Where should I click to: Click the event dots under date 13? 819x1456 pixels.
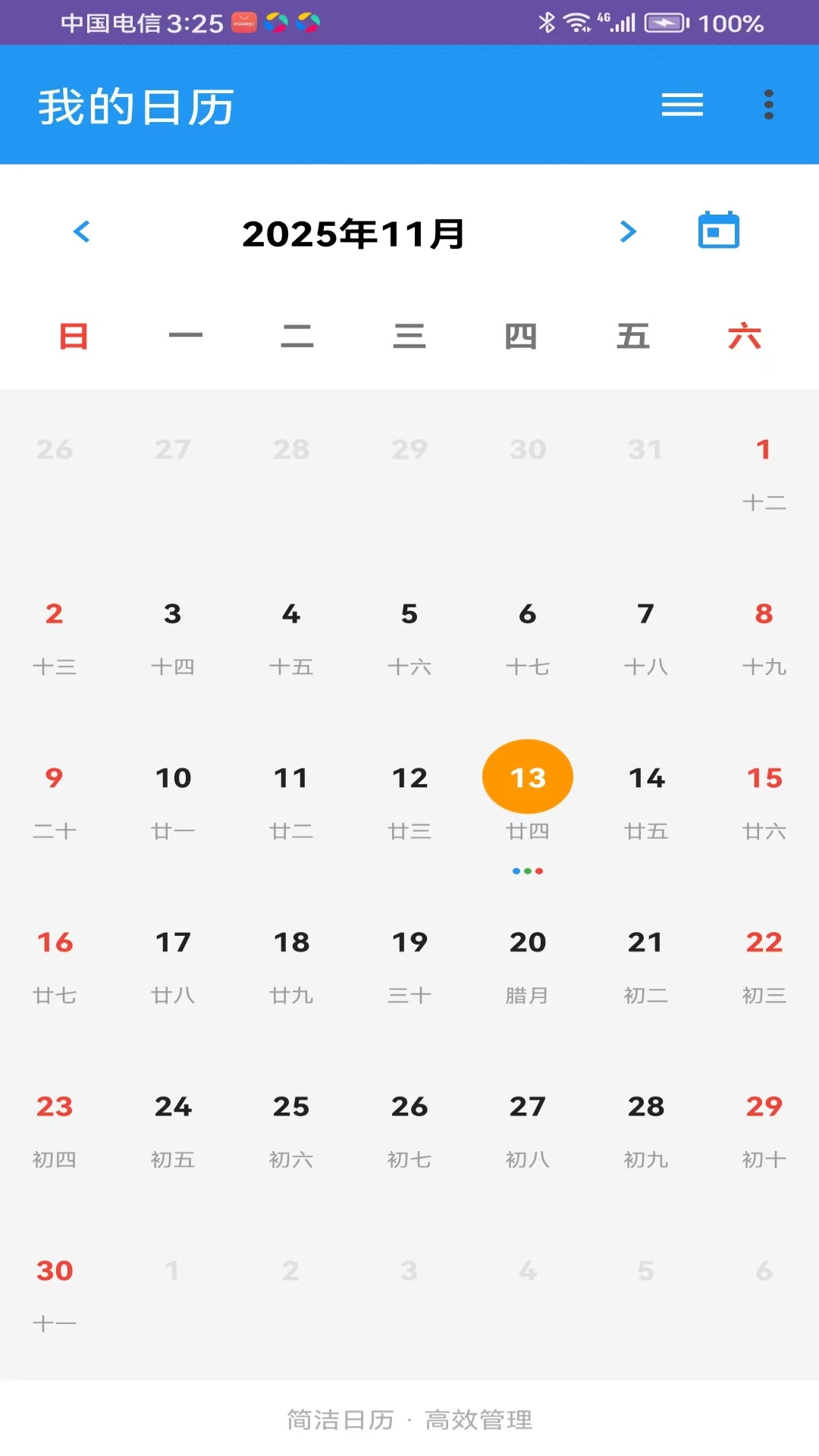click(527, 871)
